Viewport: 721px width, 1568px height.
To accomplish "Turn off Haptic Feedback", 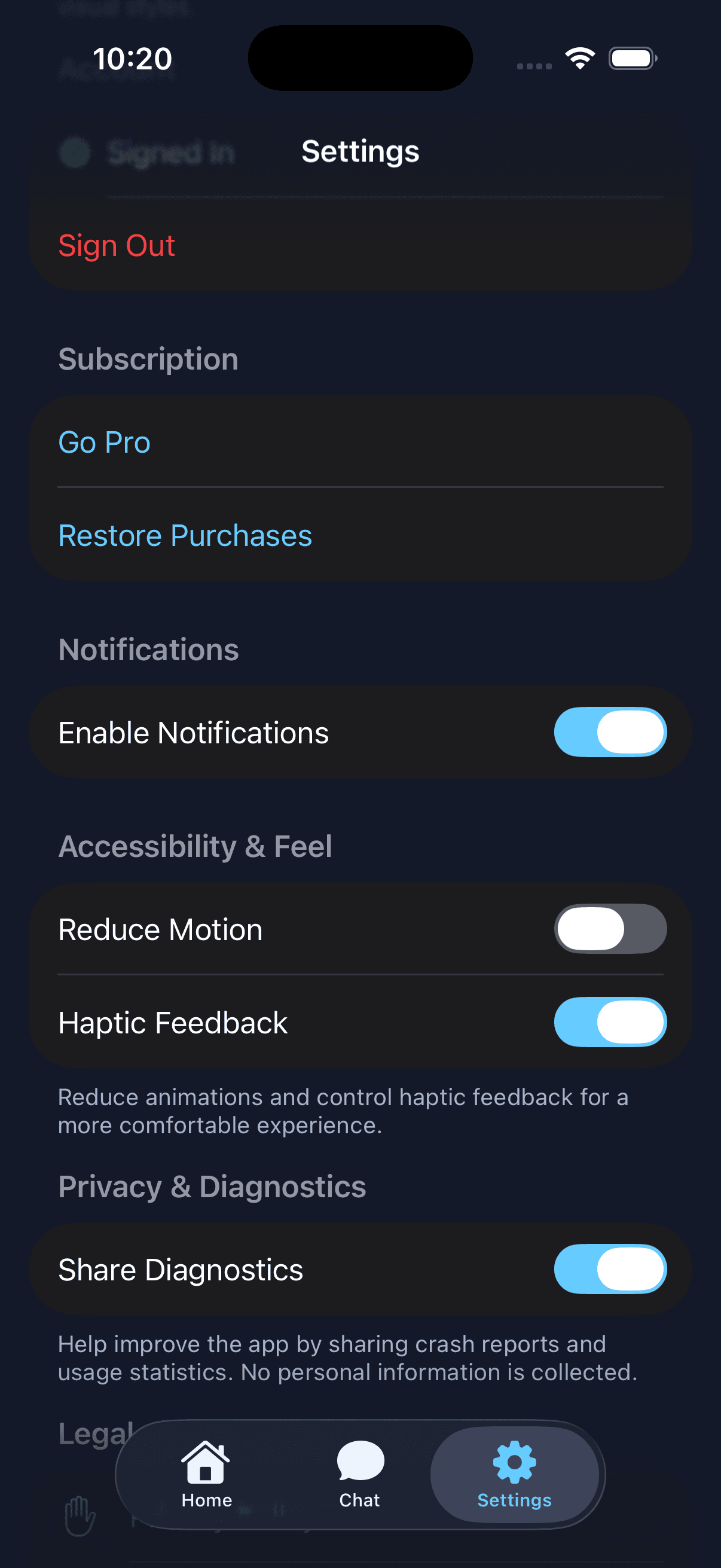I will [x=610, y=1022].
